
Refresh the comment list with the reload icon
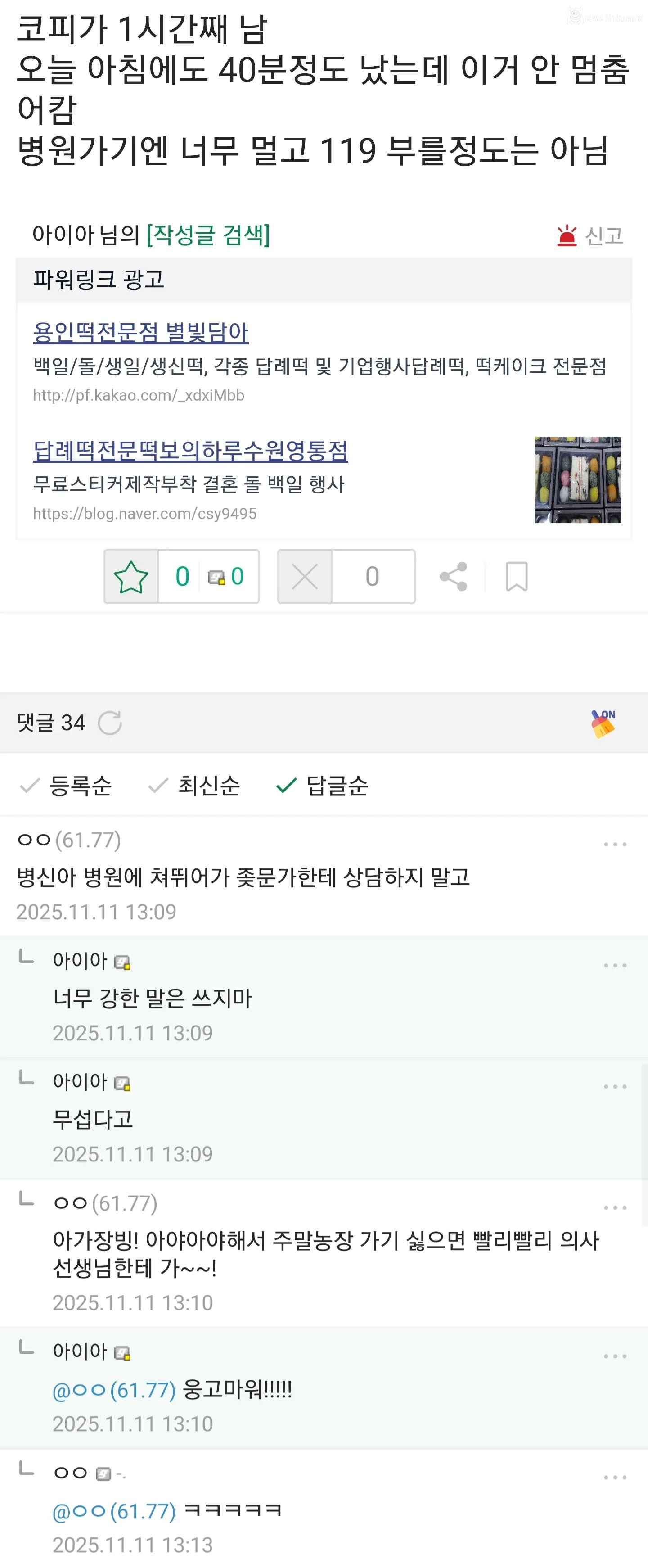click(x=111, y=724)
